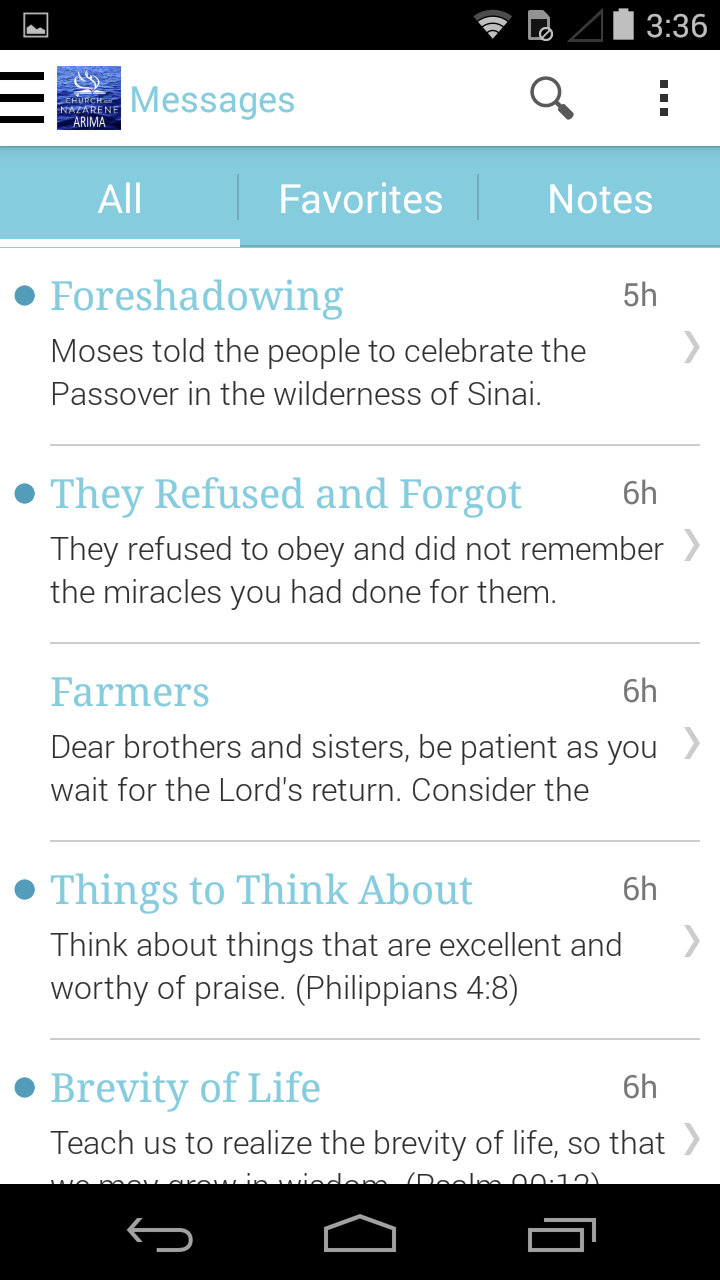Open They Refused and Forgot message
Screen dimensions: 720x1280
click(360, 543)
